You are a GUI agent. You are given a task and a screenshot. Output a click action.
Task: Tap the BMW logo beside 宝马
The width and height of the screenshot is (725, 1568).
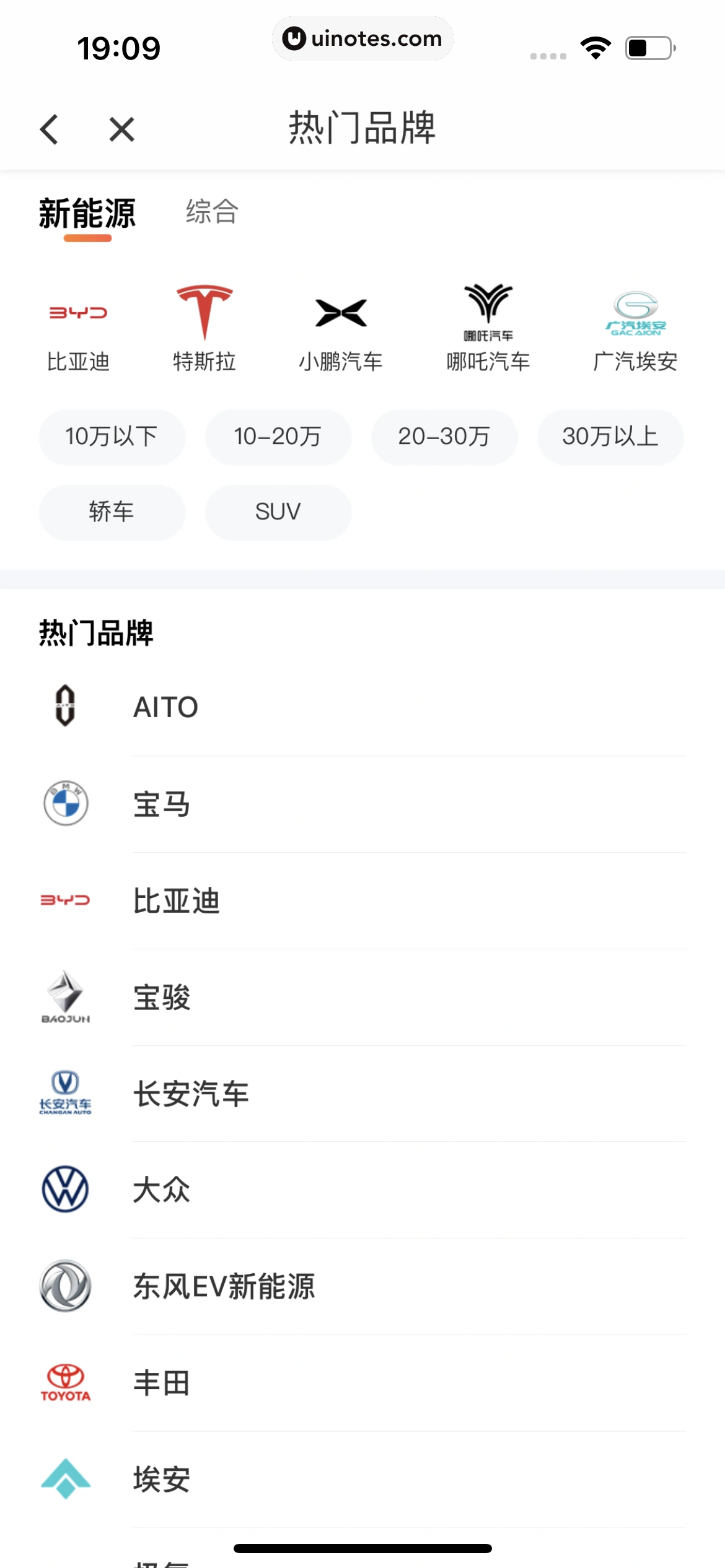click(66, 804)
